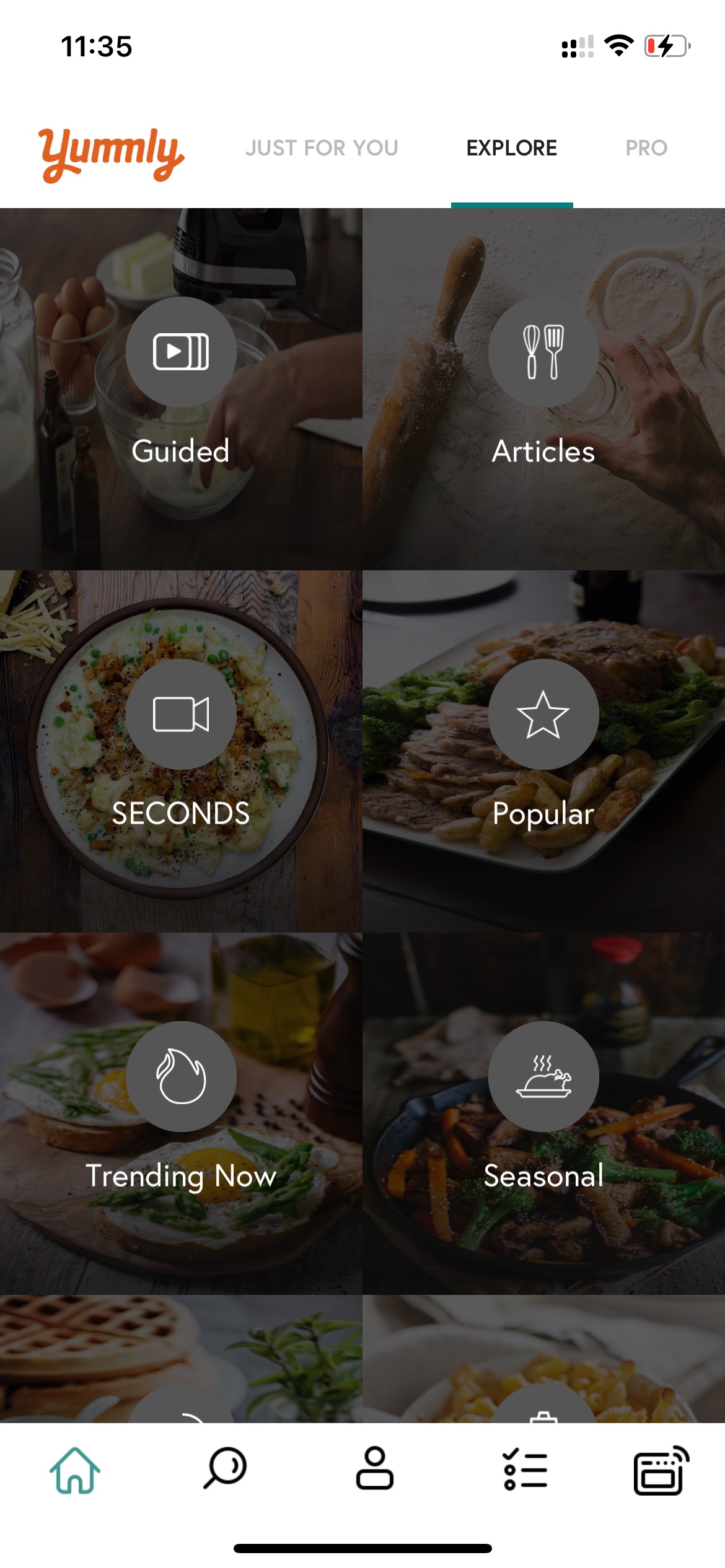Open the connected oven appliance icon
725x1568 pixels.
point(661,1470)
